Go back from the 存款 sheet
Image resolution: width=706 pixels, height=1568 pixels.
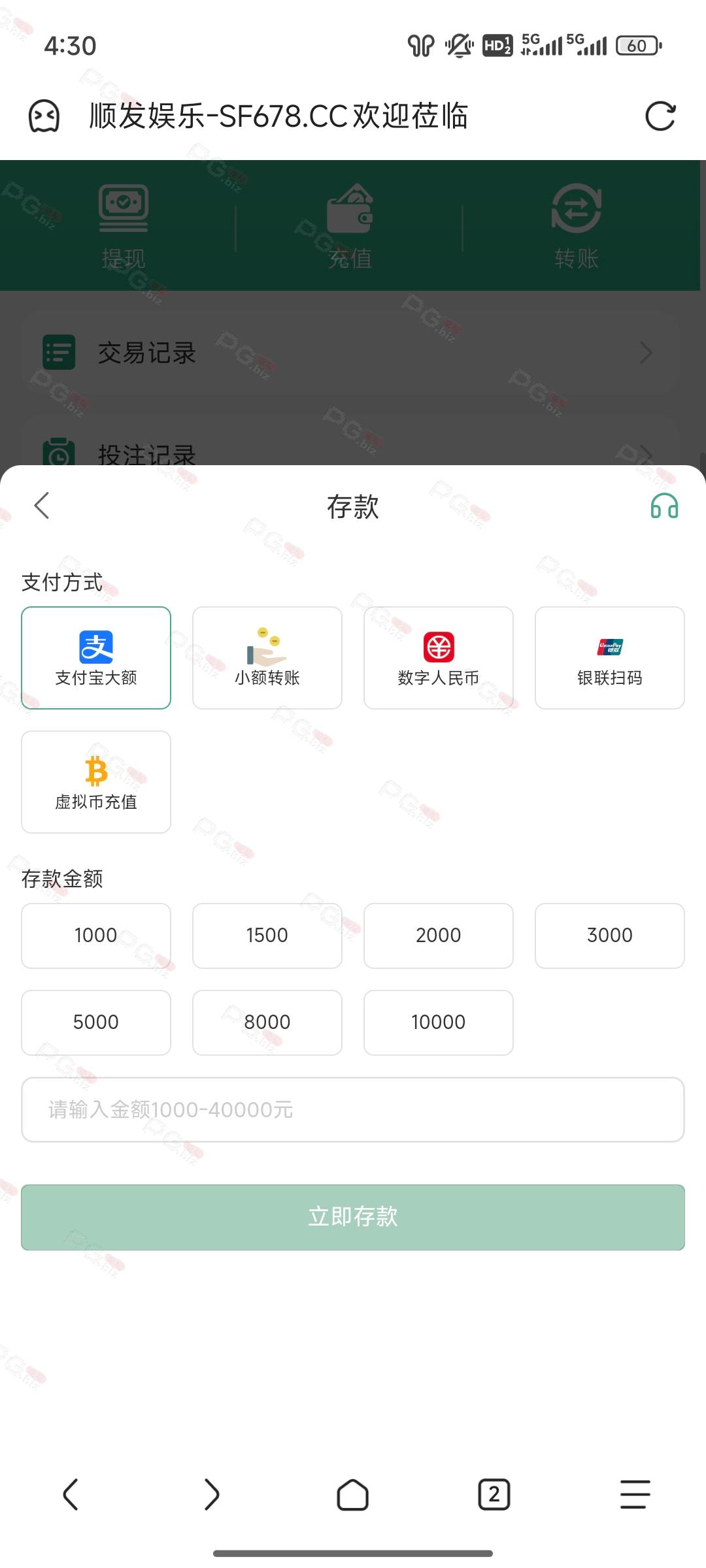(42, 506)
